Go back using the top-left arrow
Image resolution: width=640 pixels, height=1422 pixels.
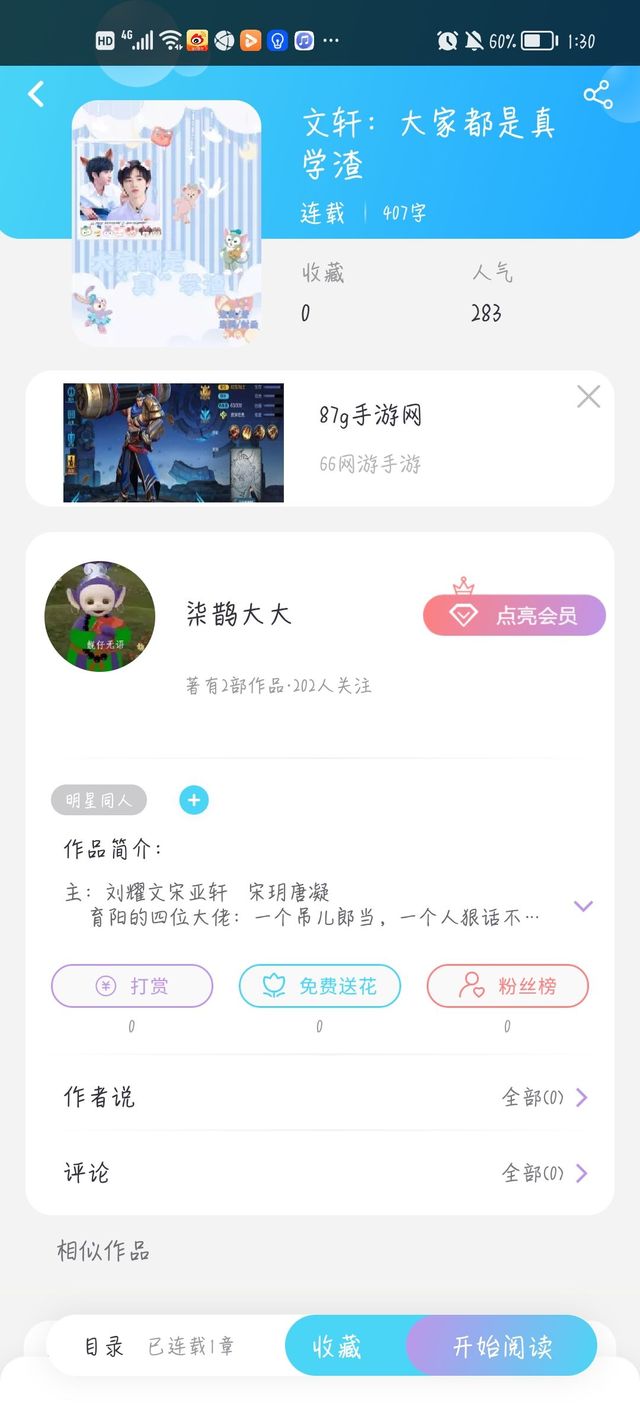tap(37, 94)
